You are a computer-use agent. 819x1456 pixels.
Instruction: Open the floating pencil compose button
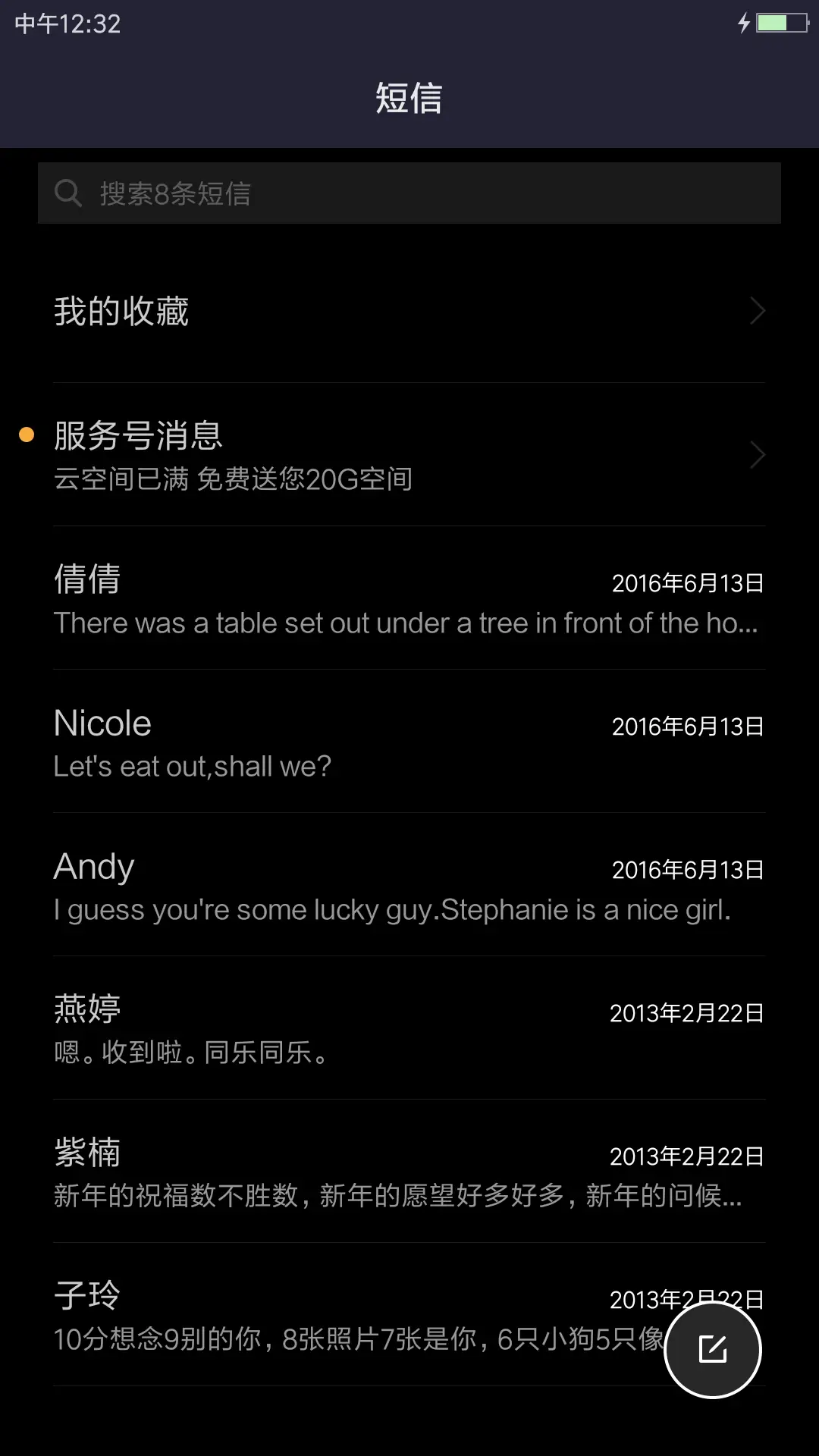coord(714,1350)
